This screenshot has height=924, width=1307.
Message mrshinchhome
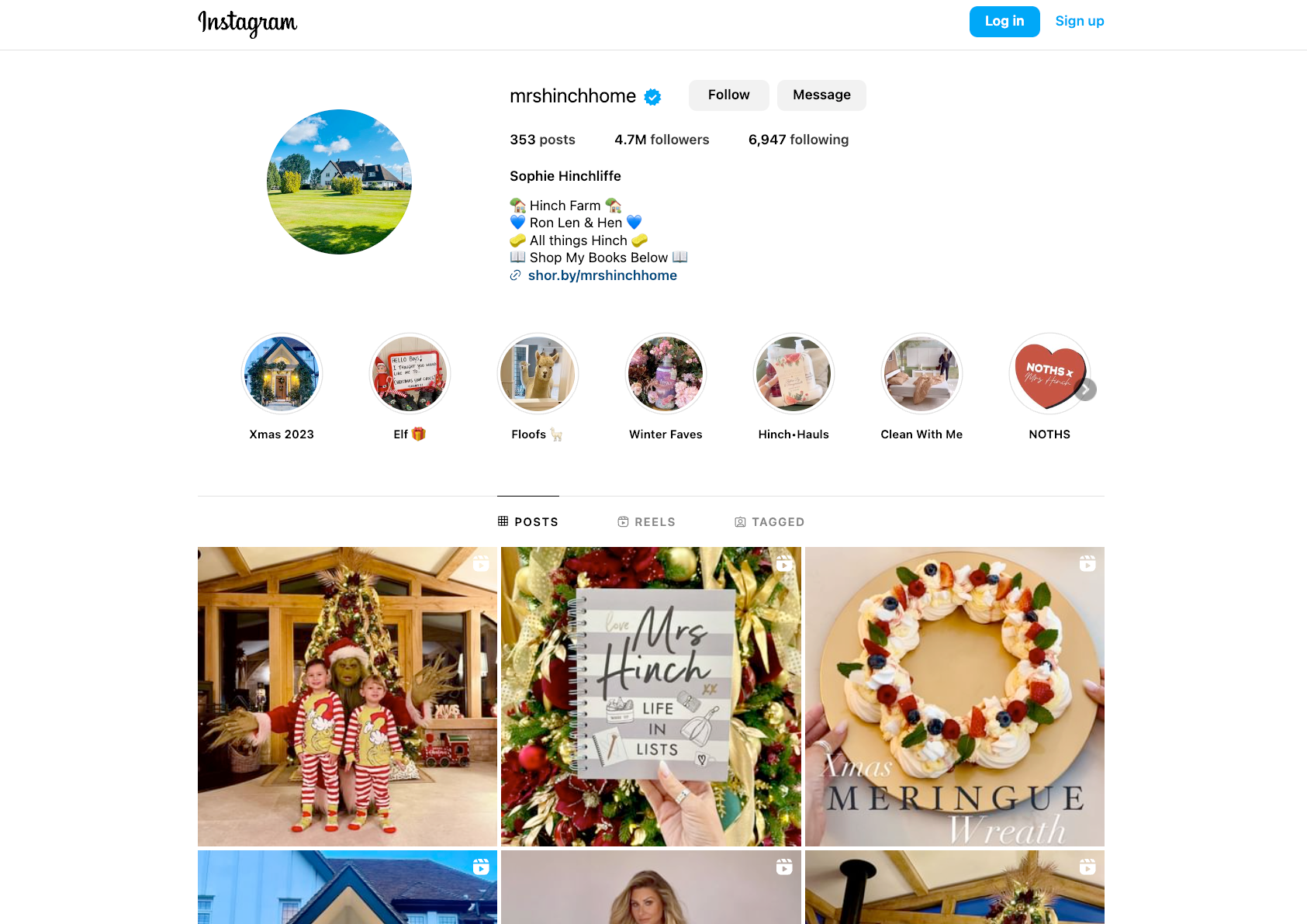click(821, 95)
